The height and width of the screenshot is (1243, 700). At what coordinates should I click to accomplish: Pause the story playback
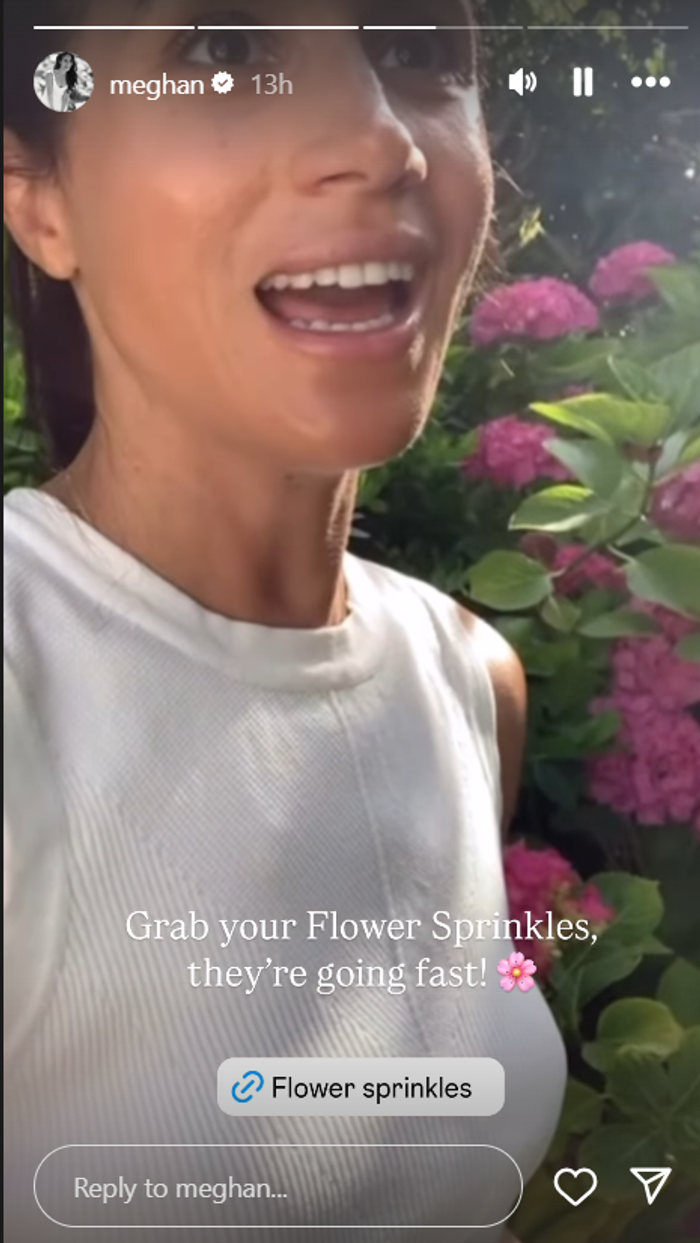(x=583, y=82)
